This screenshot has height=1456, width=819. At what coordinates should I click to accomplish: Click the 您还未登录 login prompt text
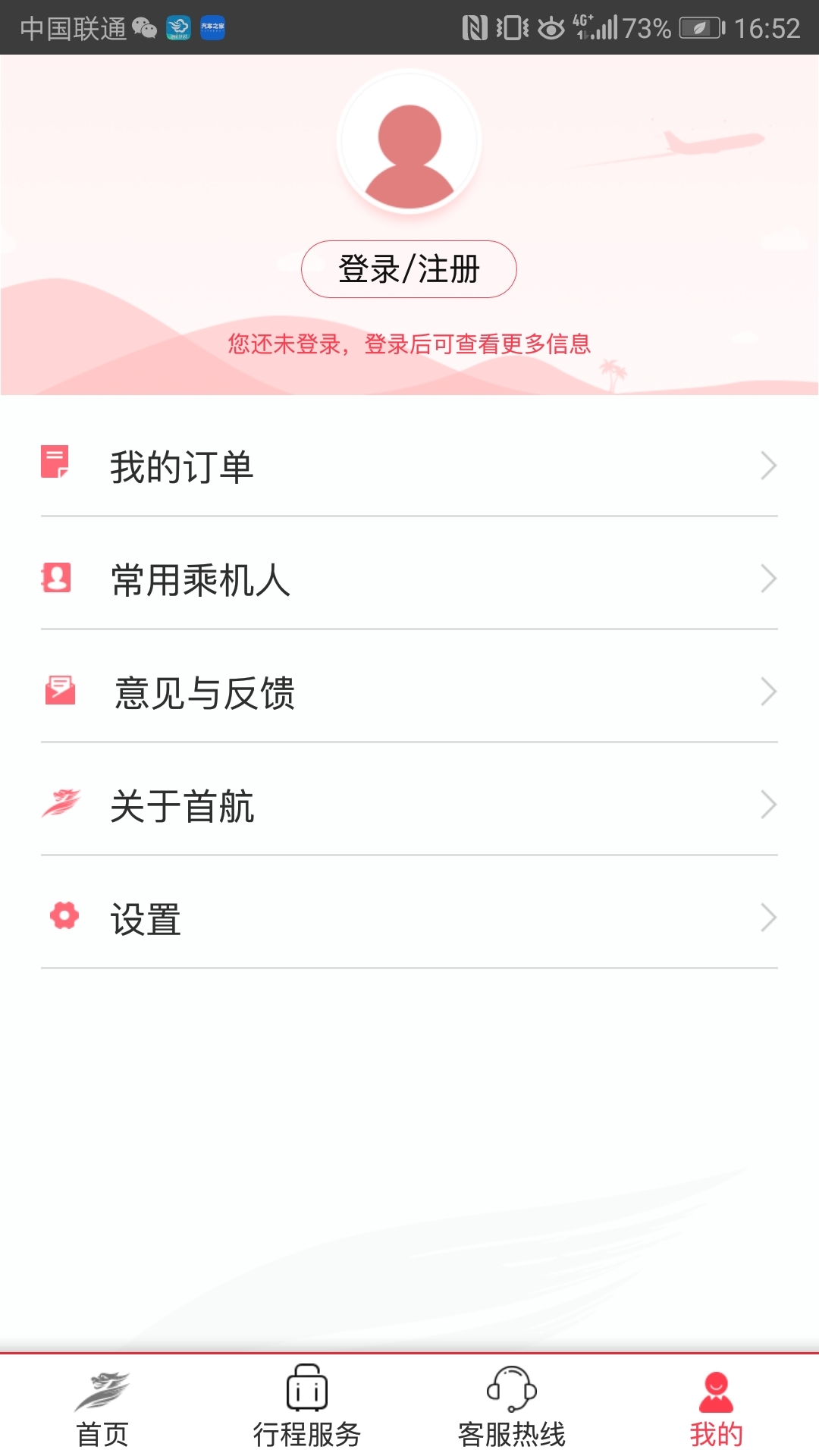[x=409, y=343]
